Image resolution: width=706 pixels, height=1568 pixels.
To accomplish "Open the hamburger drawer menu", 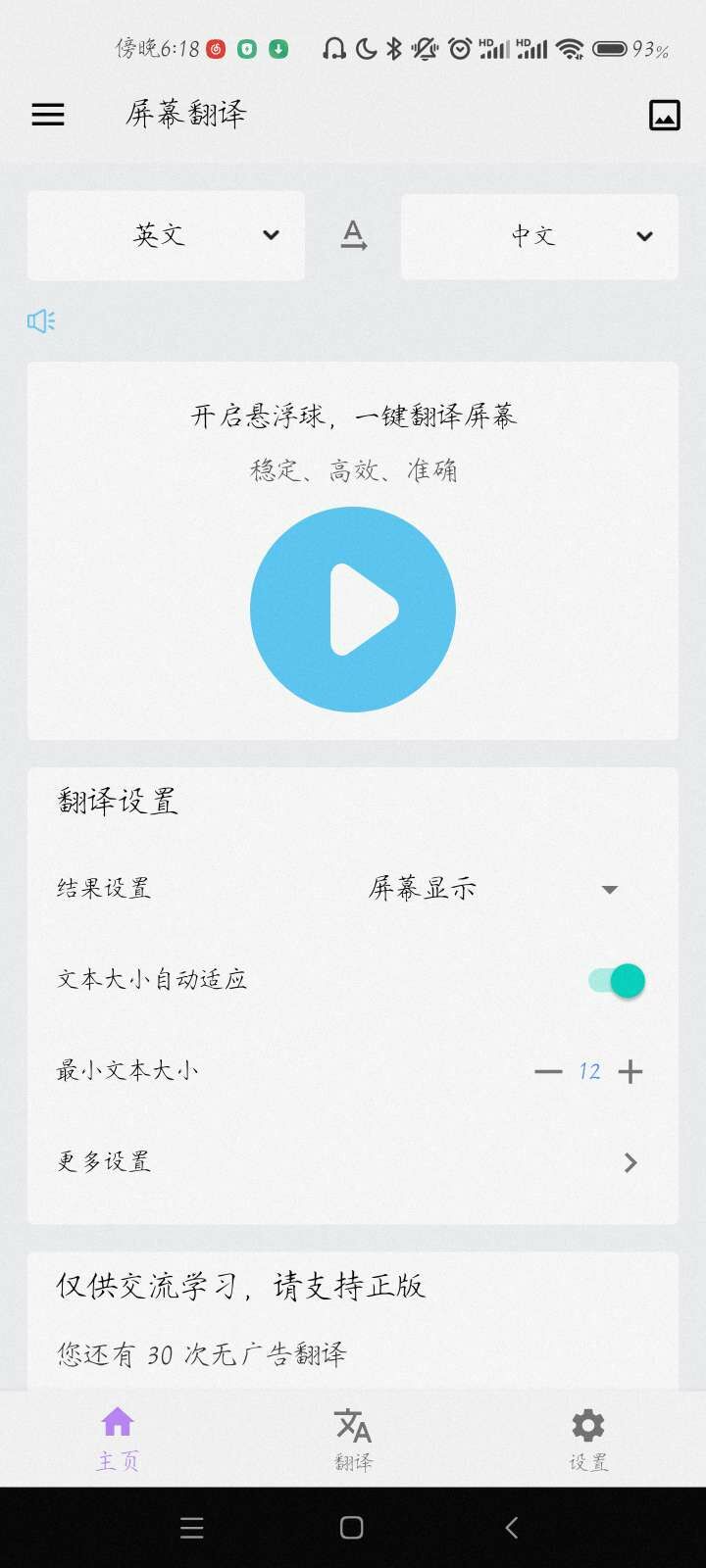I will [48, 115].
